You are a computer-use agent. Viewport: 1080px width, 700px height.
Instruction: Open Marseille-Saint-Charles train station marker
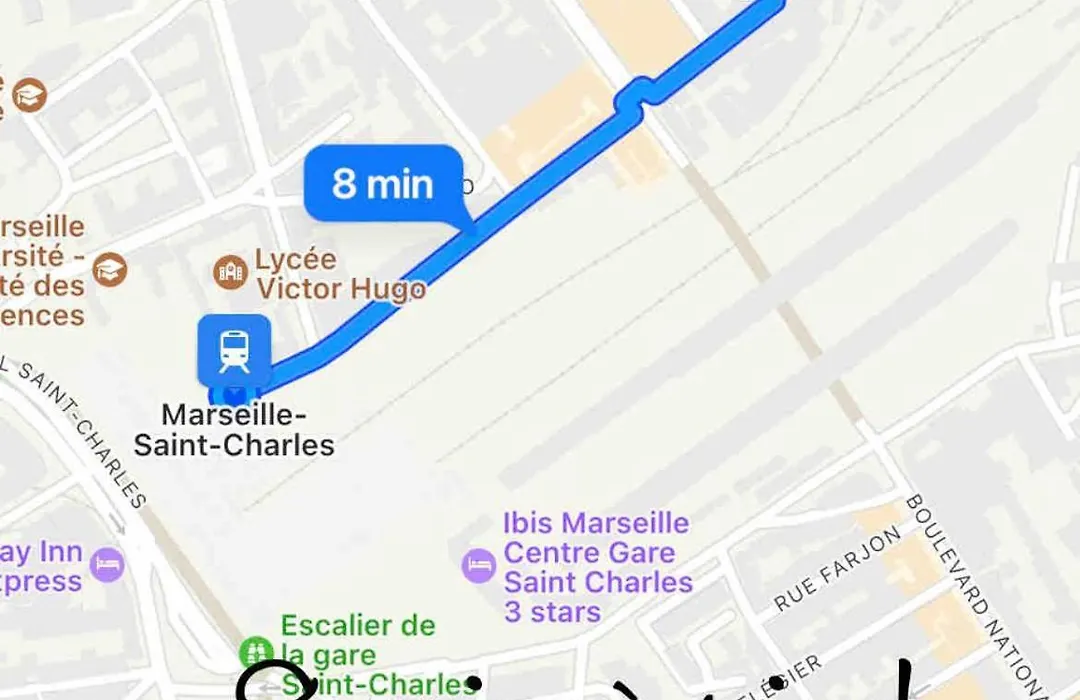[x=234, y=351]
